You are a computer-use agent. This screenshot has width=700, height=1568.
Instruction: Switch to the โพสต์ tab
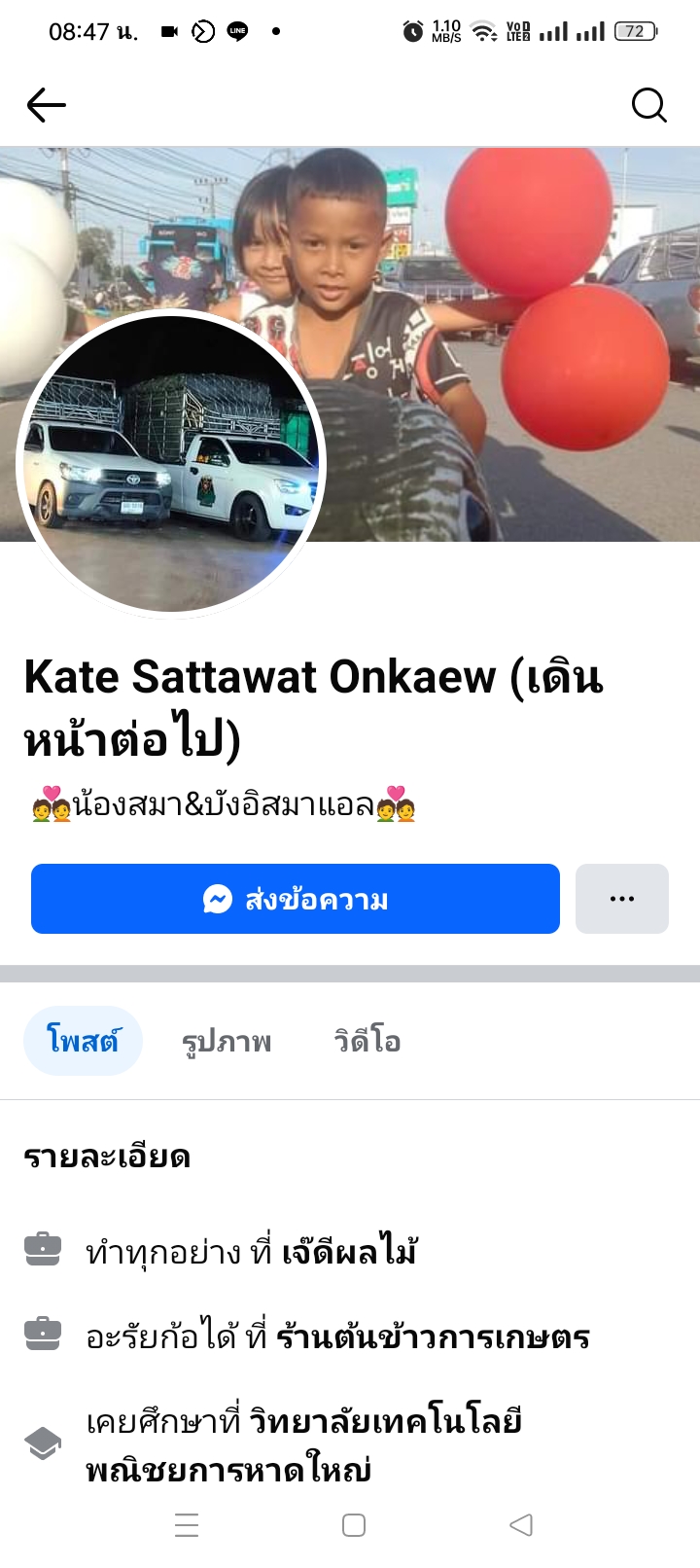83,1041
